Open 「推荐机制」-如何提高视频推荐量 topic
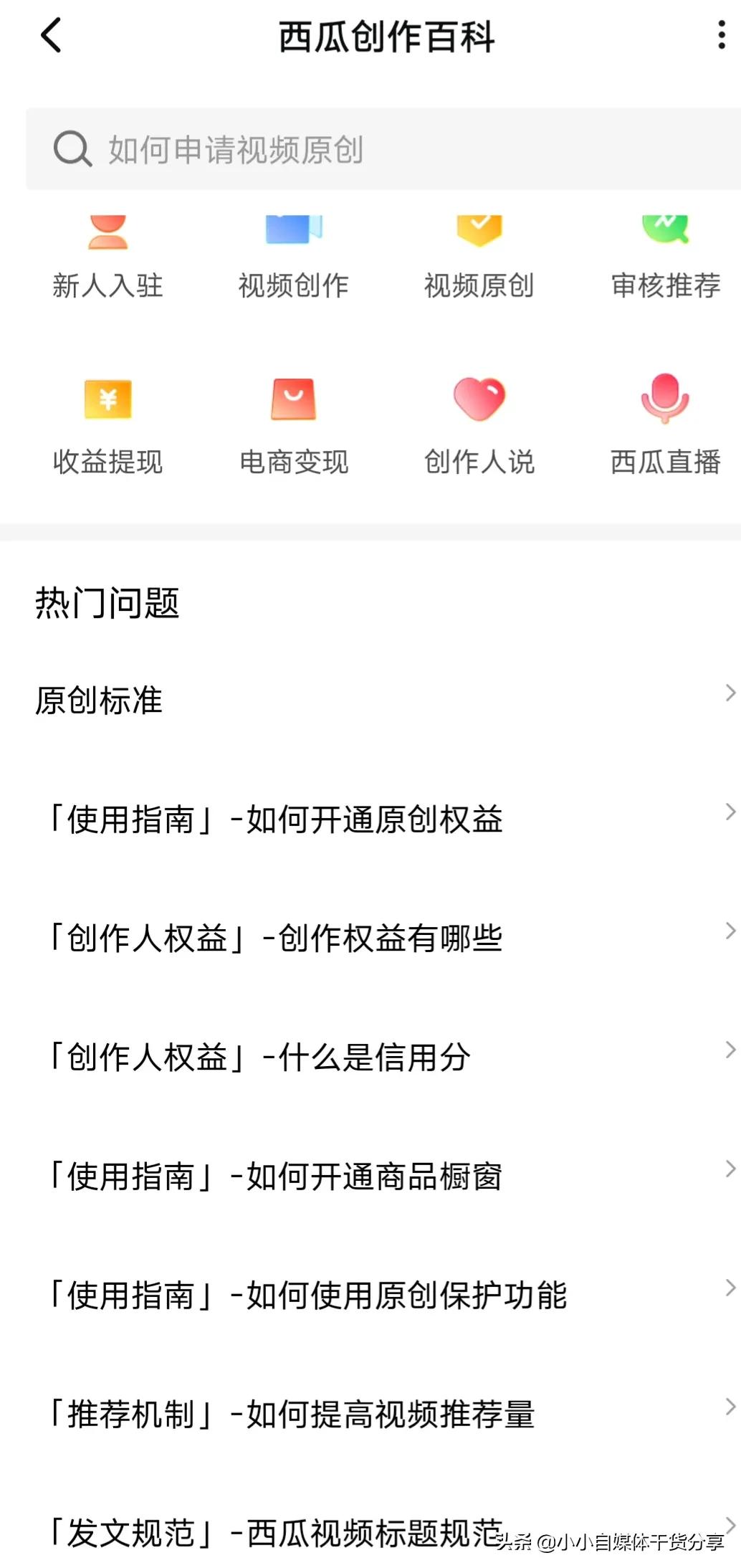Screen dimensions: 741x1568 [x=370, y=1415]
